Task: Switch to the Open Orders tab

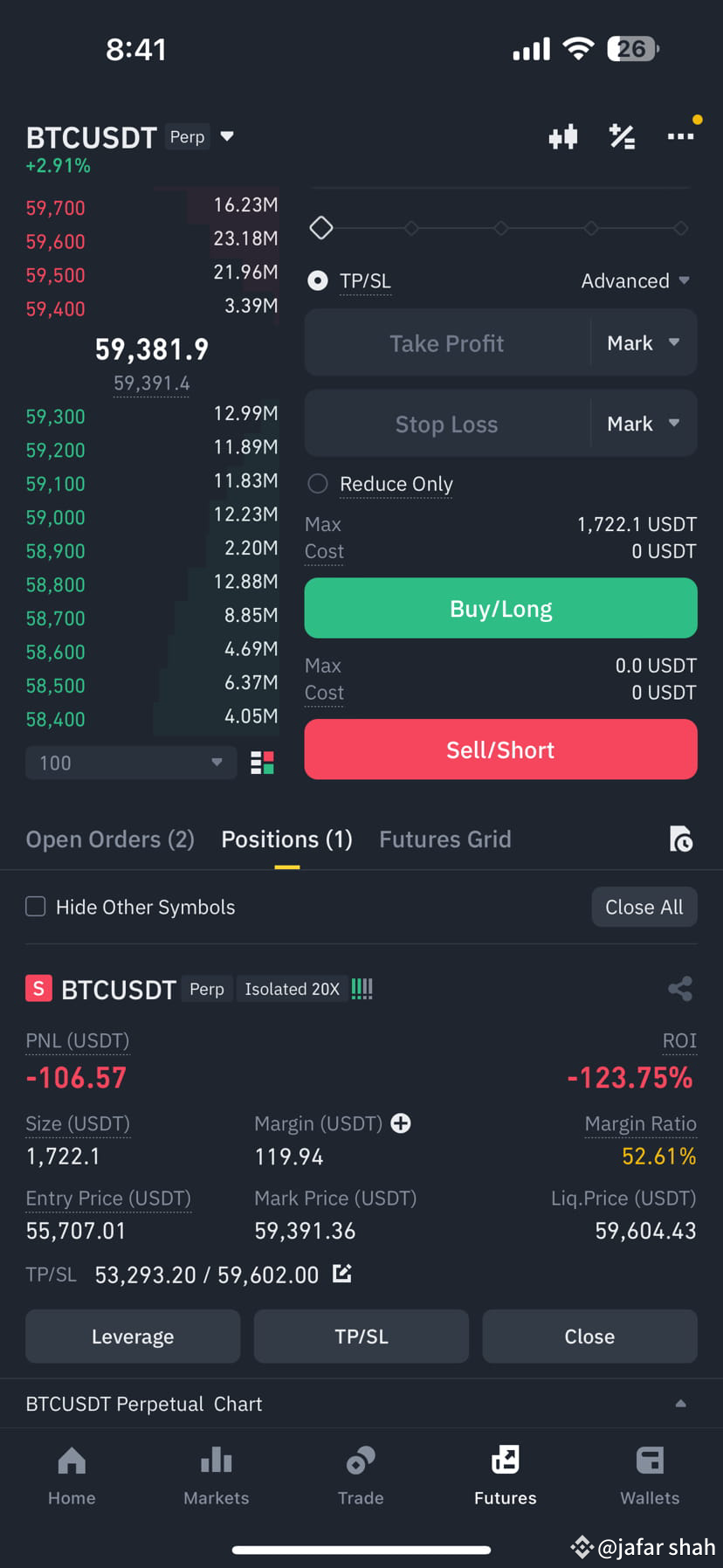Action: point(110,839)
